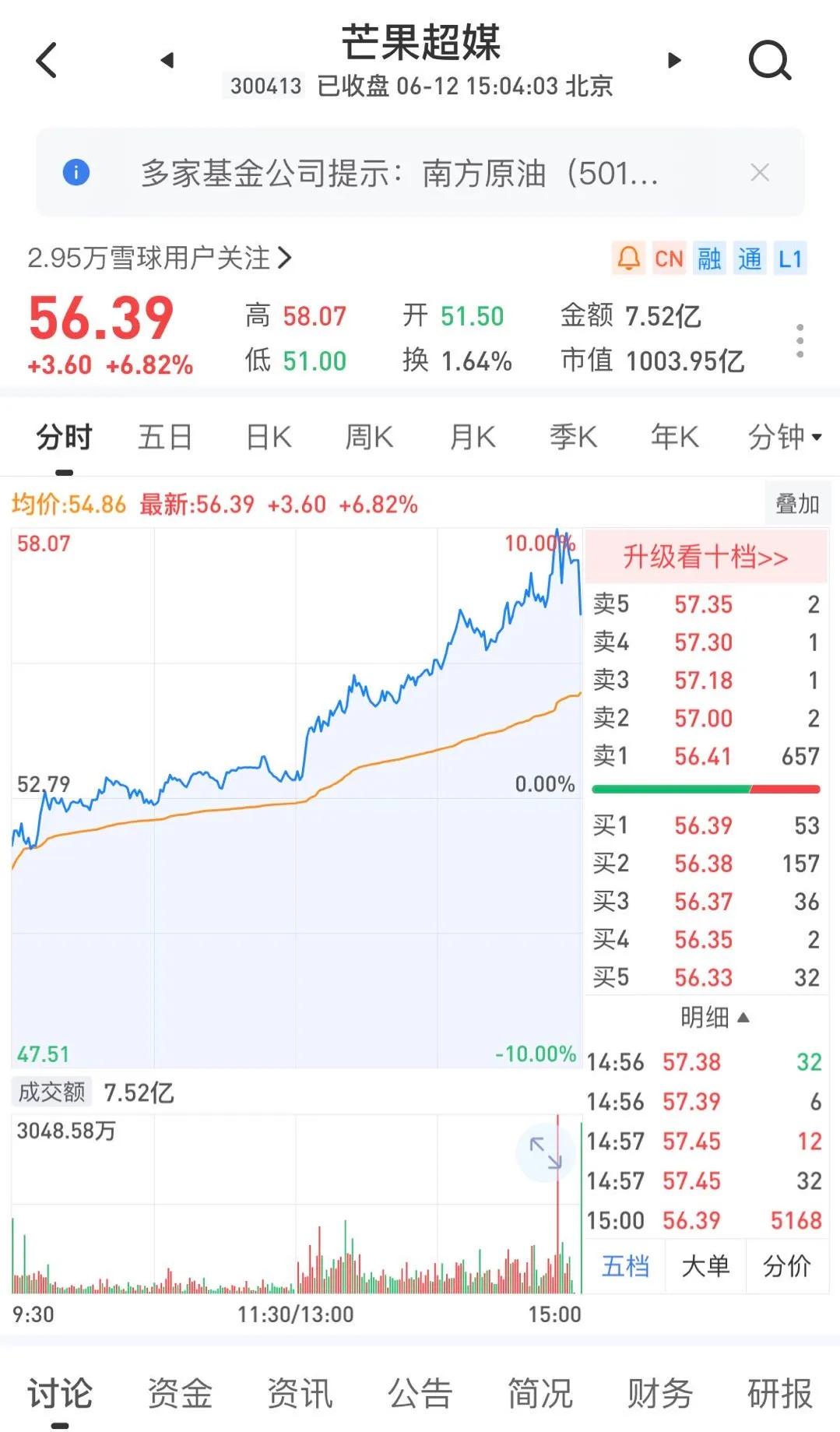Switch to the 大单 panel tab

pos(705,1266)
